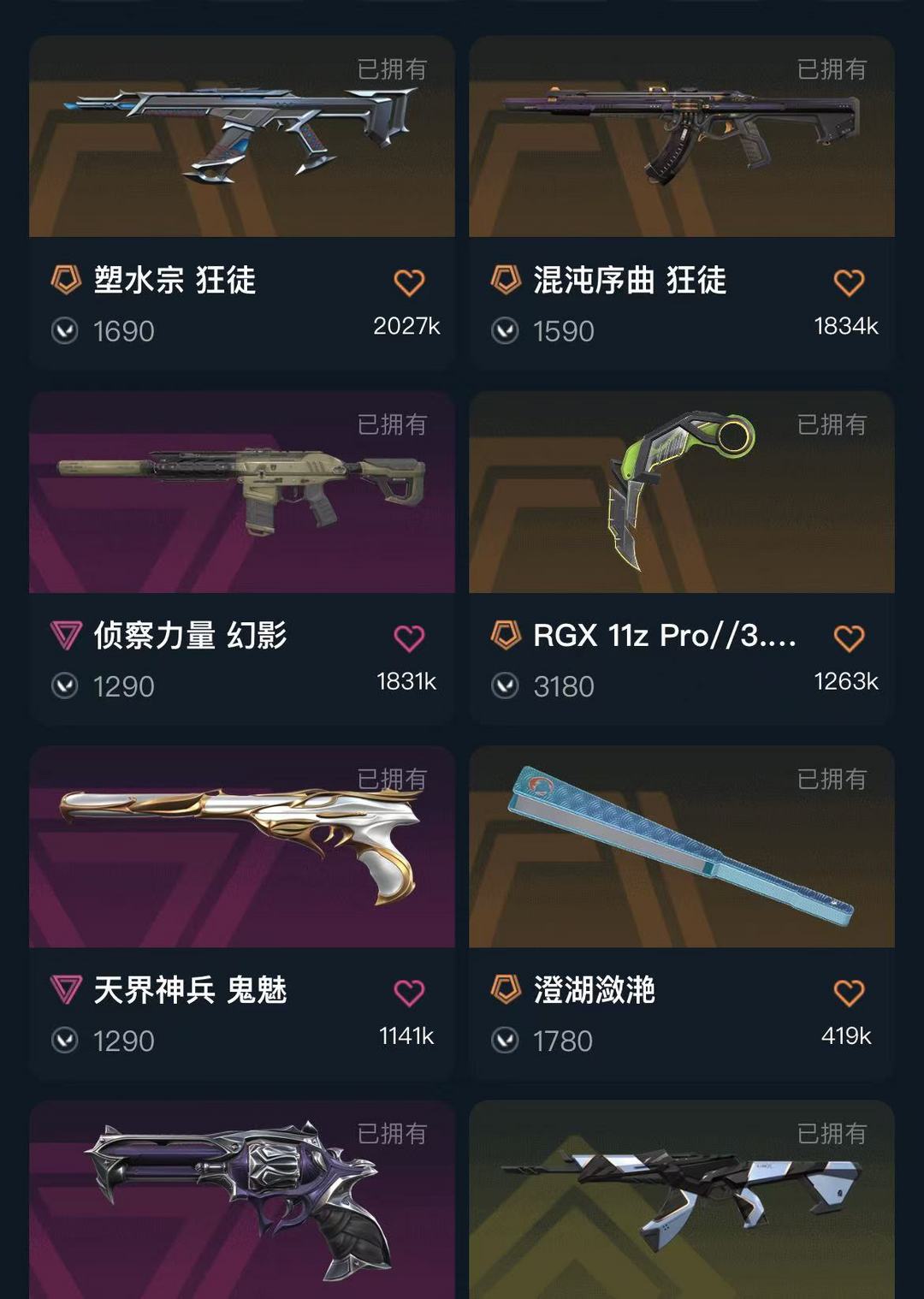924x1299 pixels.
Task: Favorite the RGX 11z Pro skin
Action: [x=849, y=638]
